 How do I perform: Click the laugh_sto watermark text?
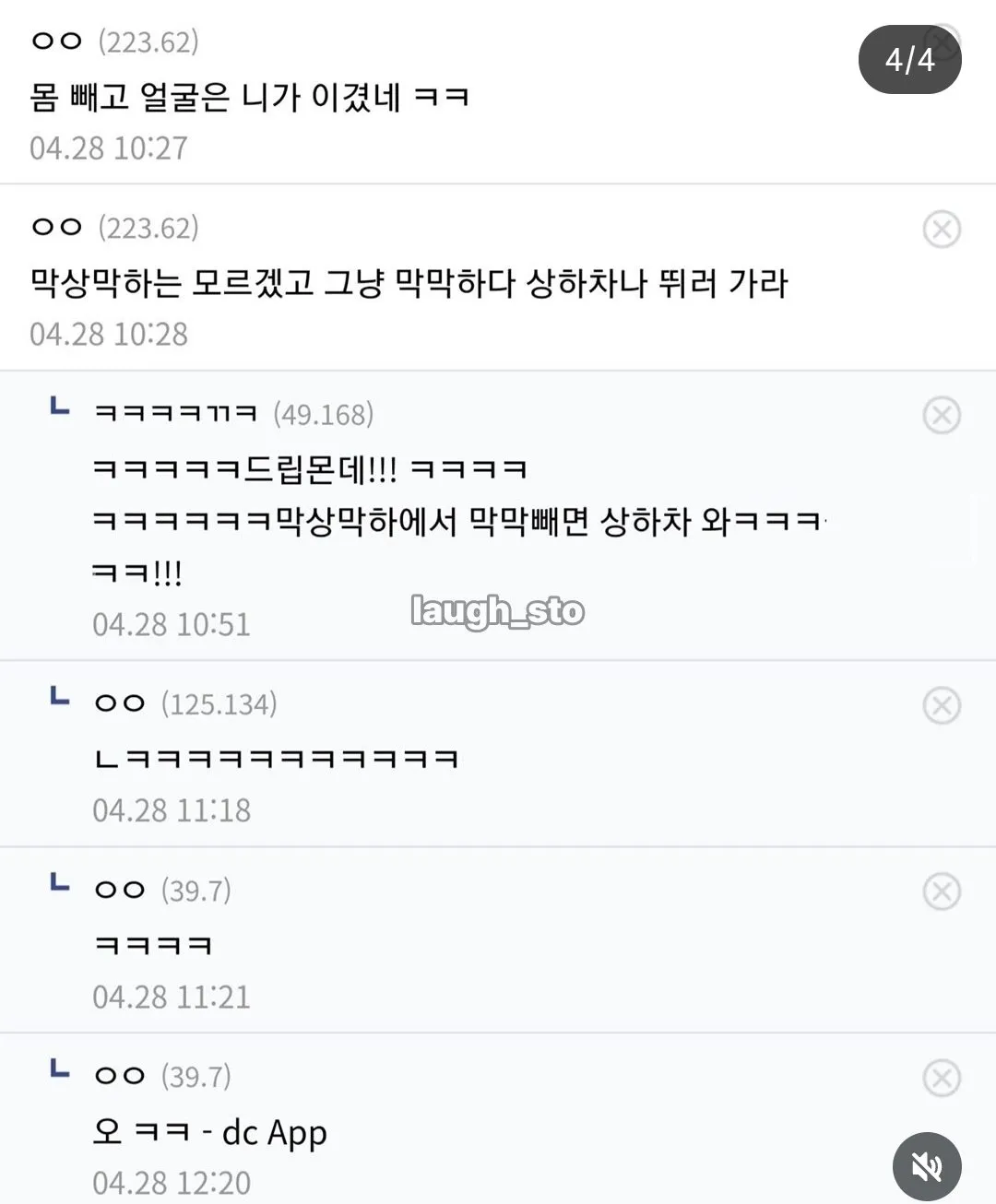(498, 610)
